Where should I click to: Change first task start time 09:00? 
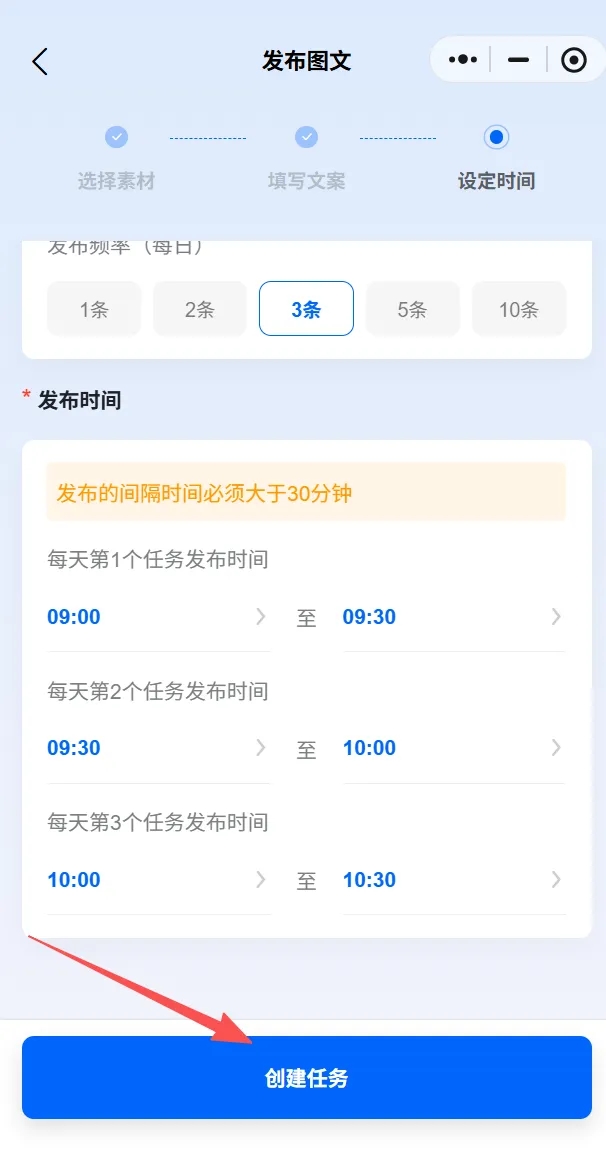(x=158, y=617)
